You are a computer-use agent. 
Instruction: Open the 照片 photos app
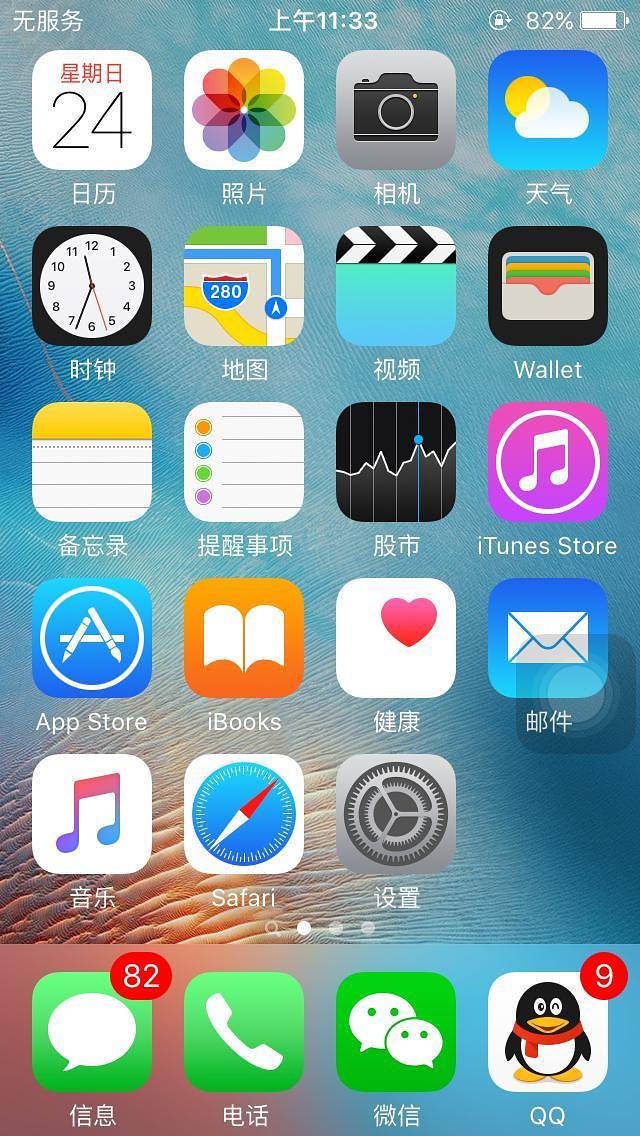(x=244, y=110)
